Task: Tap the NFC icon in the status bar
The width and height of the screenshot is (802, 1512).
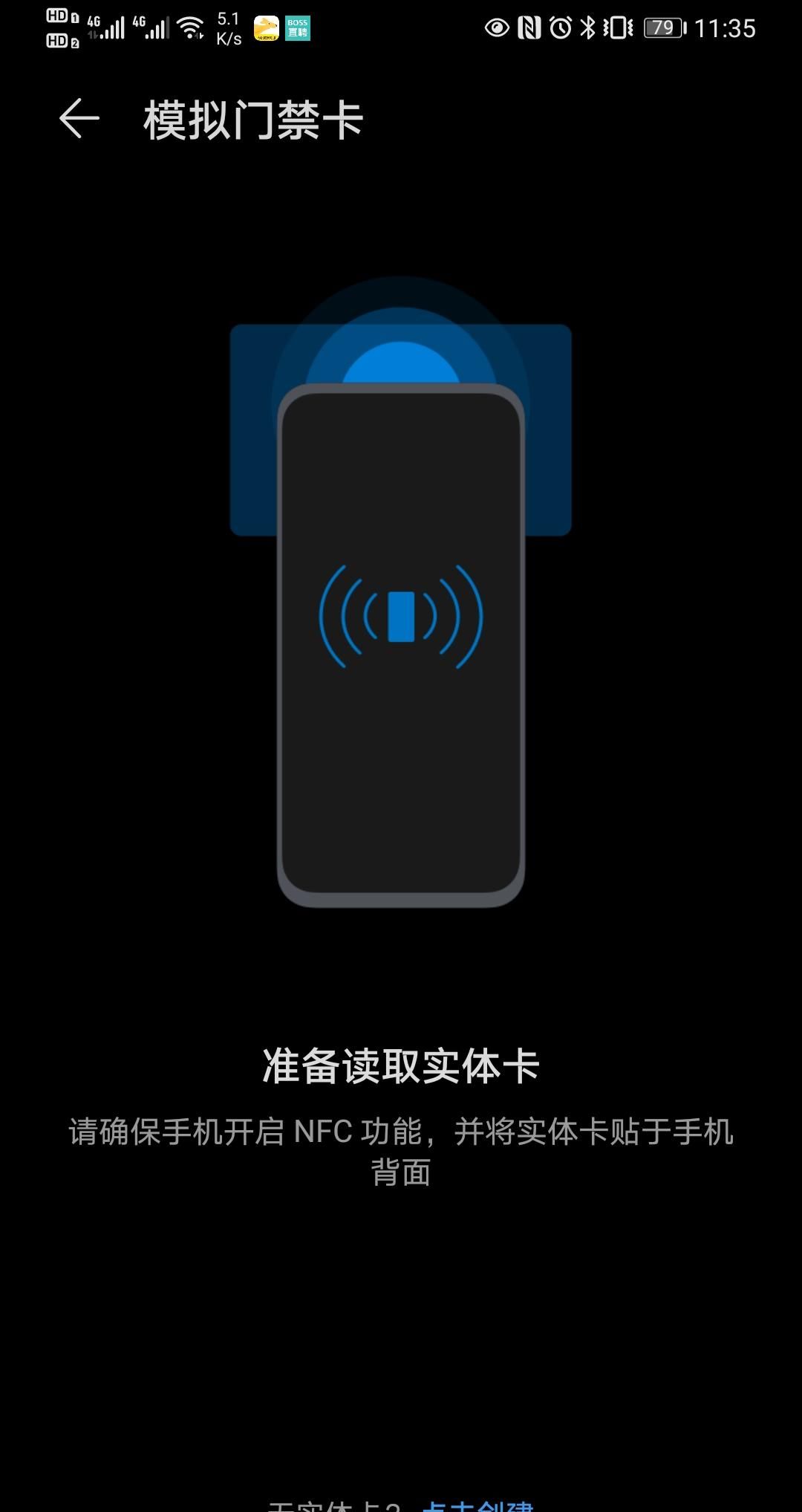Action: coord(529,27)
